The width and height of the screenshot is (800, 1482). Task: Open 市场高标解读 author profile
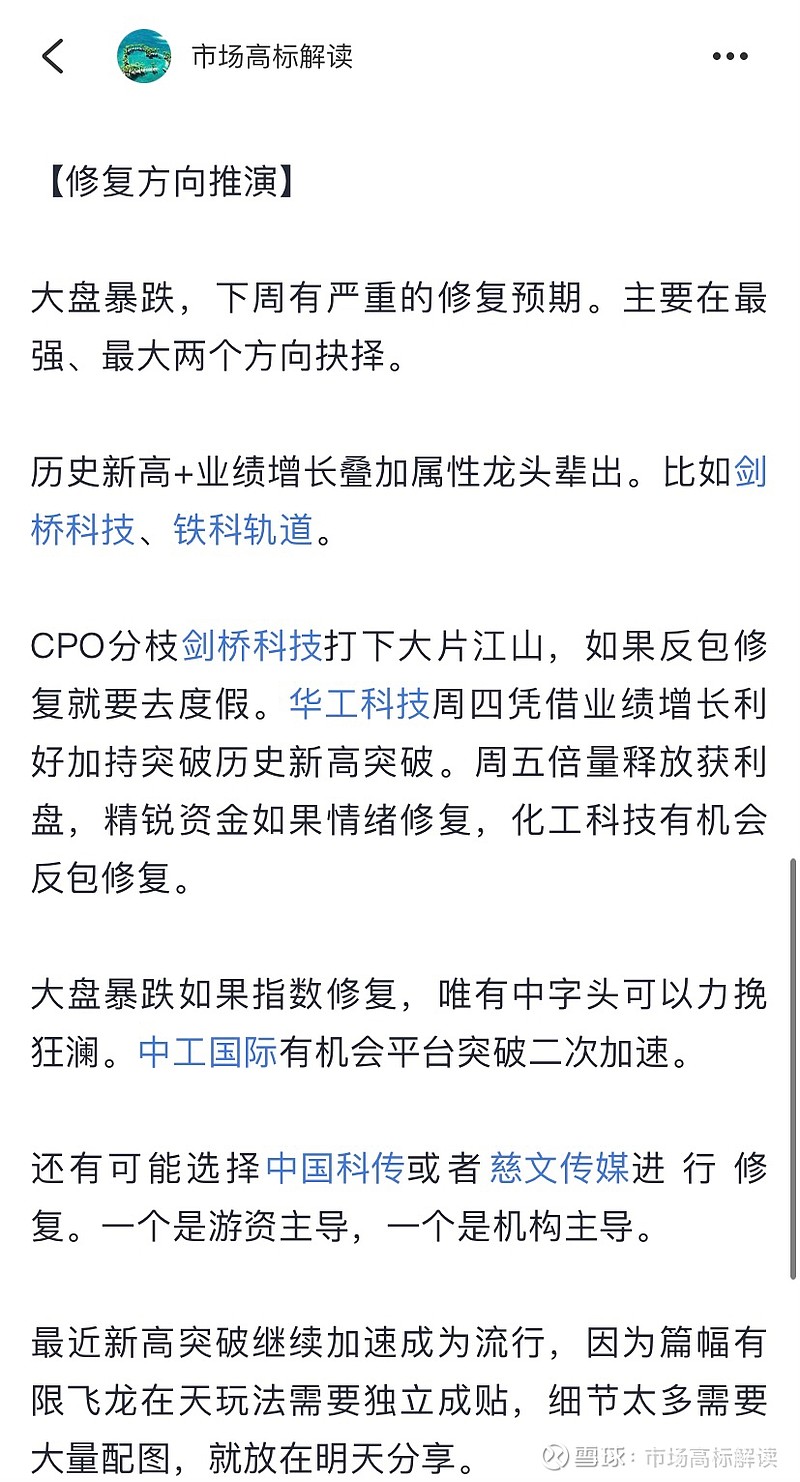coord(272,56)
